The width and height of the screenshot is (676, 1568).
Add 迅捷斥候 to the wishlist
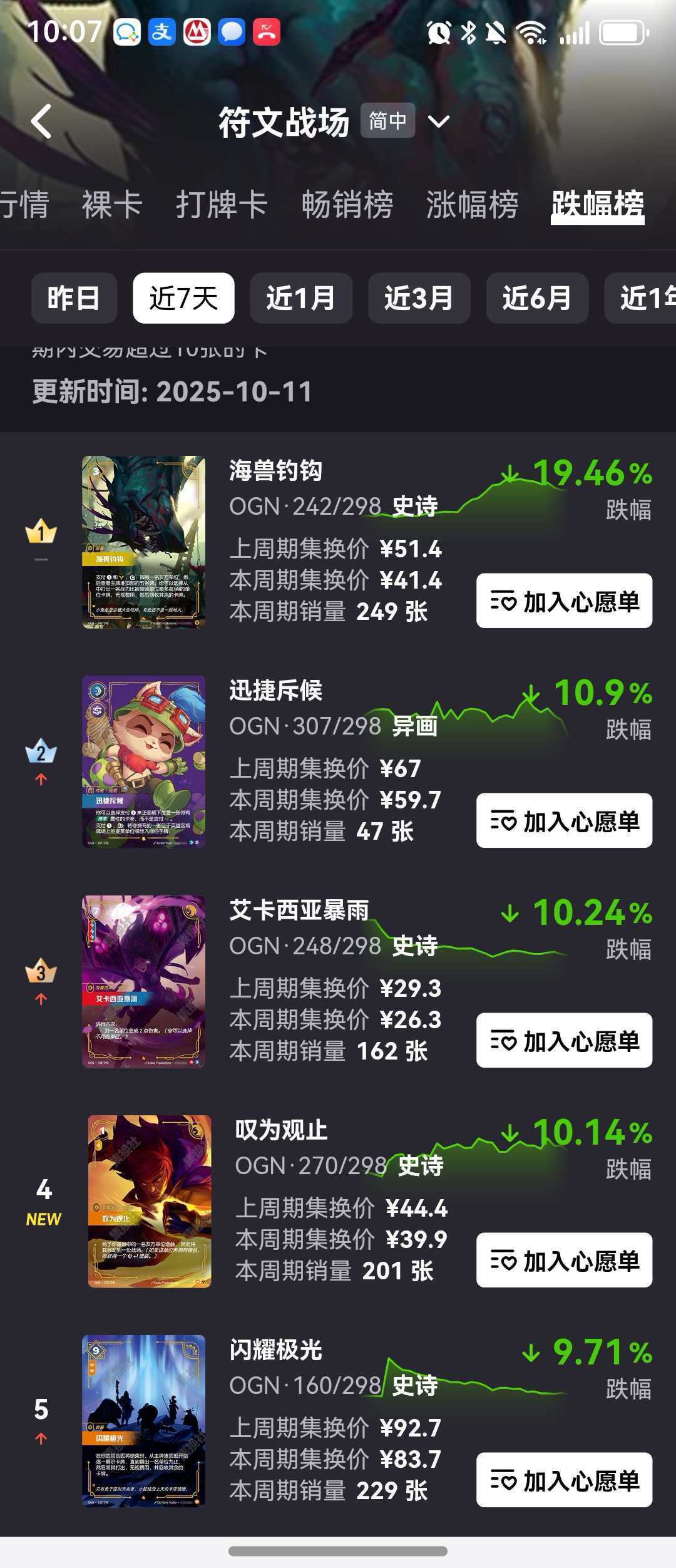click(564, 821)
